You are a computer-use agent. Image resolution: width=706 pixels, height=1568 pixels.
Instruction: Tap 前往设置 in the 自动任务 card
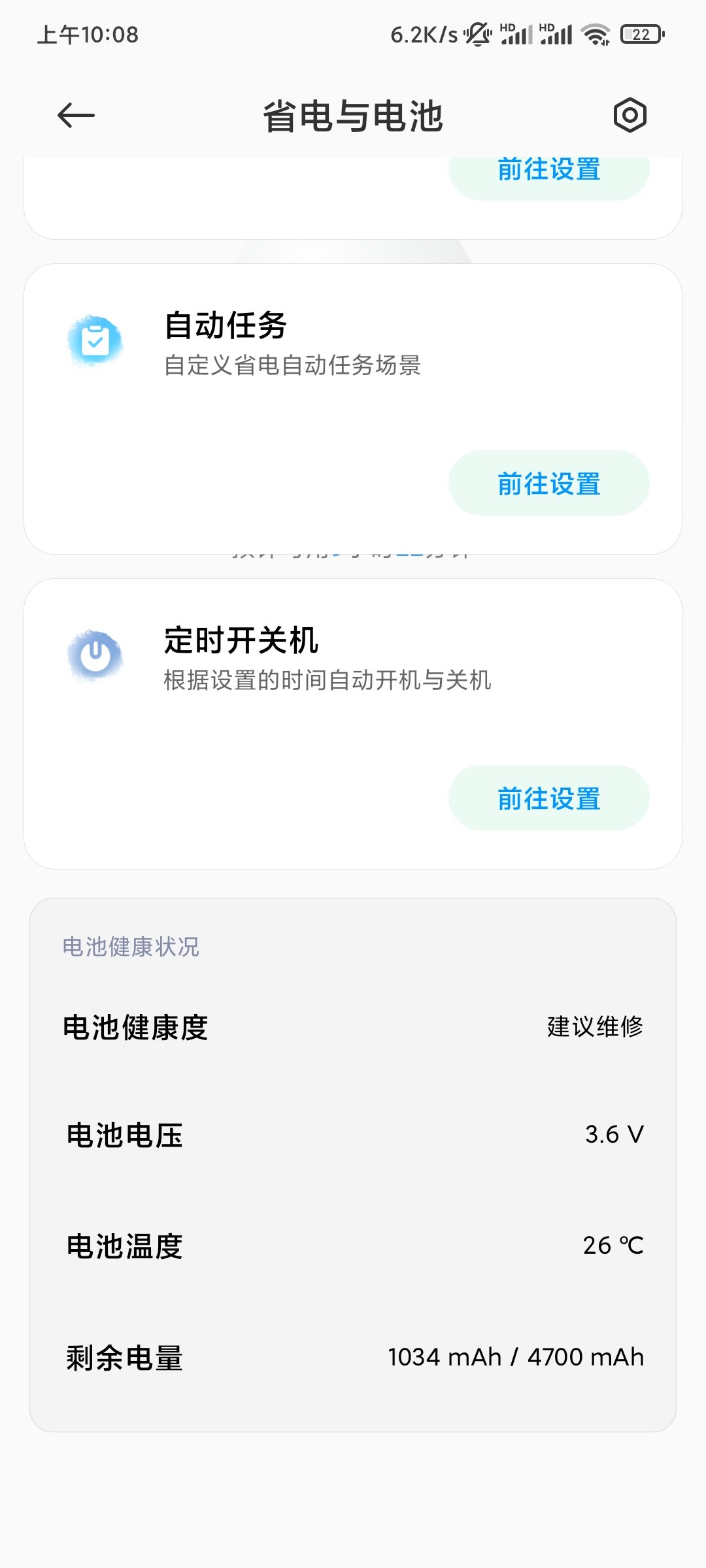[x=548, y=483]
